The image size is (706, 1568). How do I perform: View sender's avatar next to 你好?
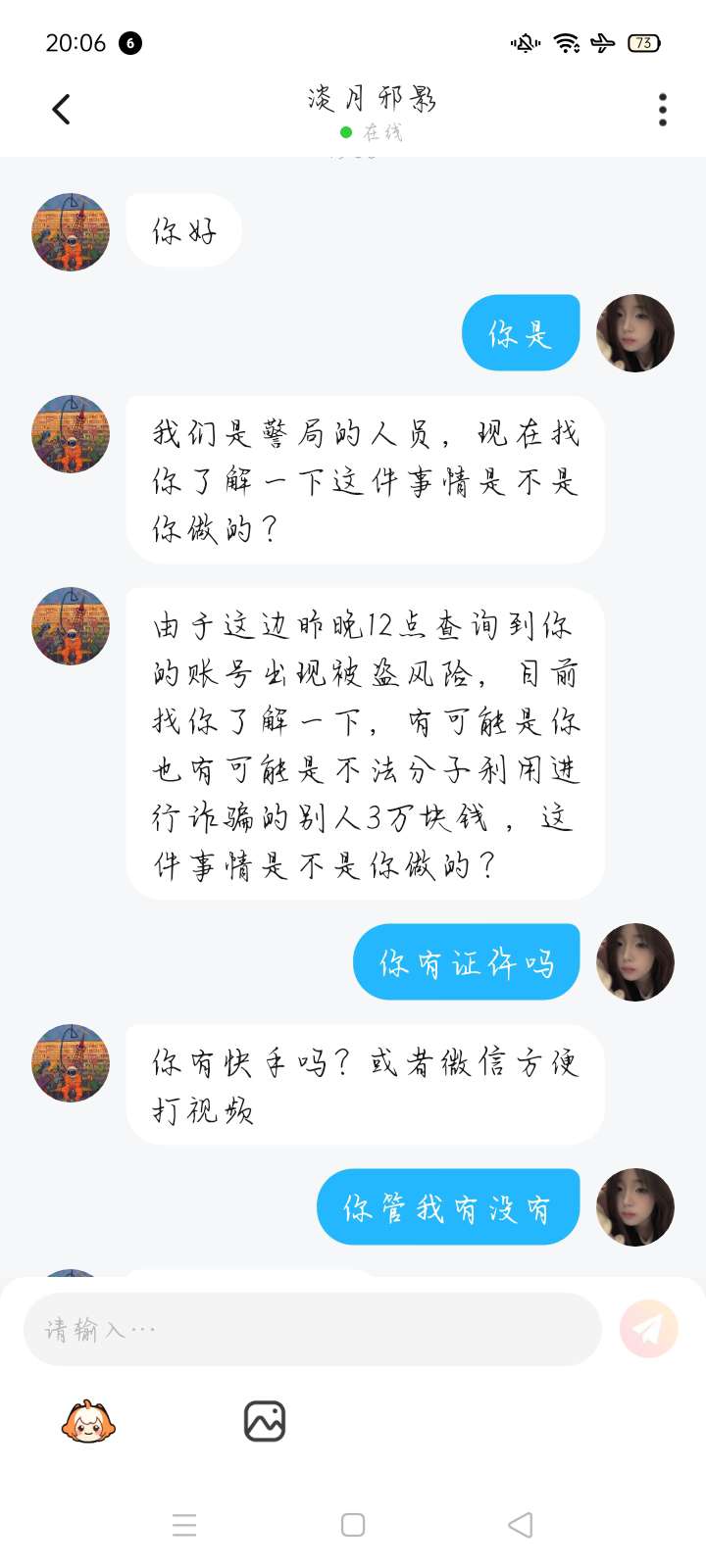tap(71, 232)
